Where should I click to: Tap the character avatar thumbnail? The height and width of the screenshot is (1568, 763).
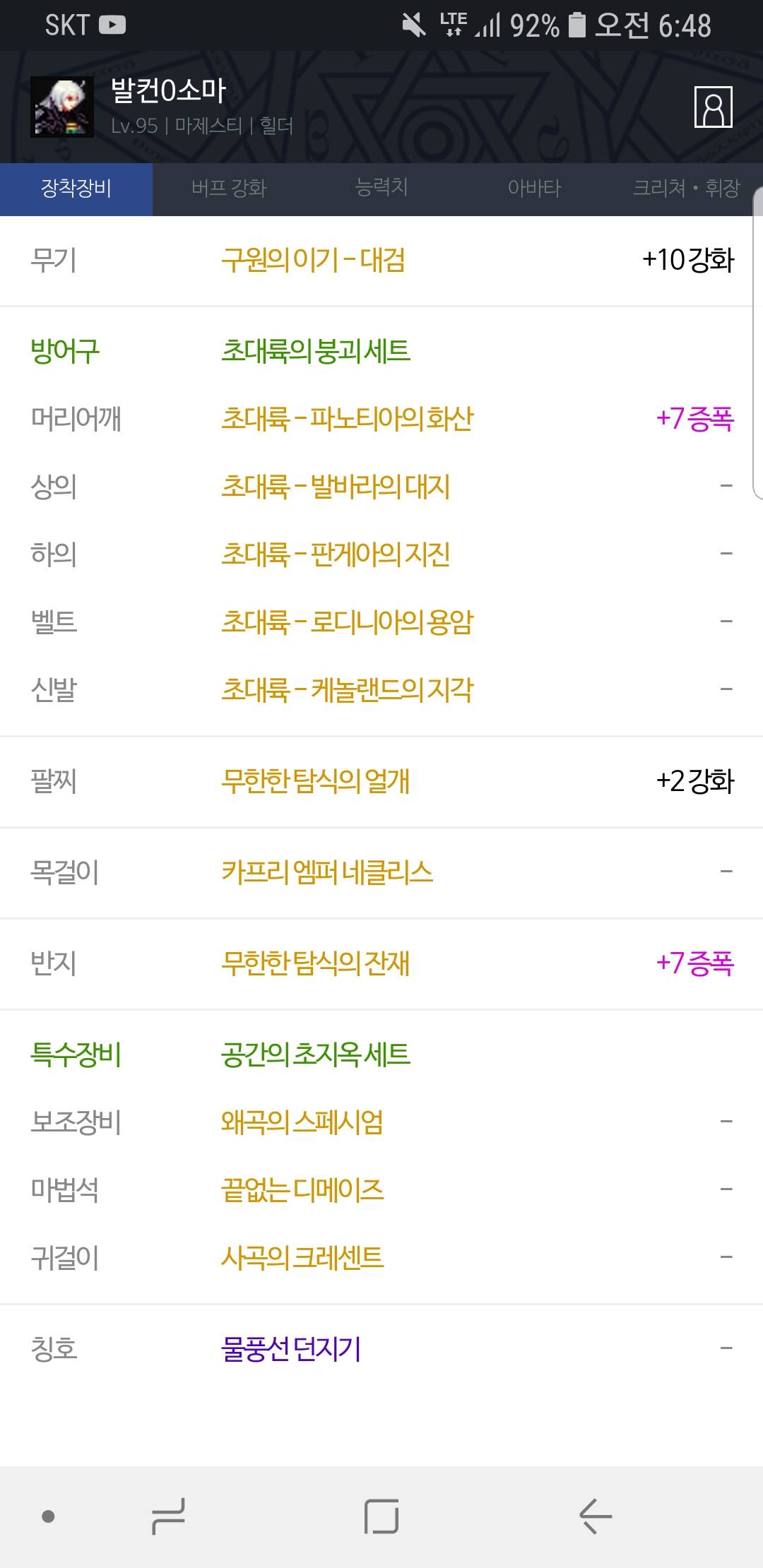(62, 107)
